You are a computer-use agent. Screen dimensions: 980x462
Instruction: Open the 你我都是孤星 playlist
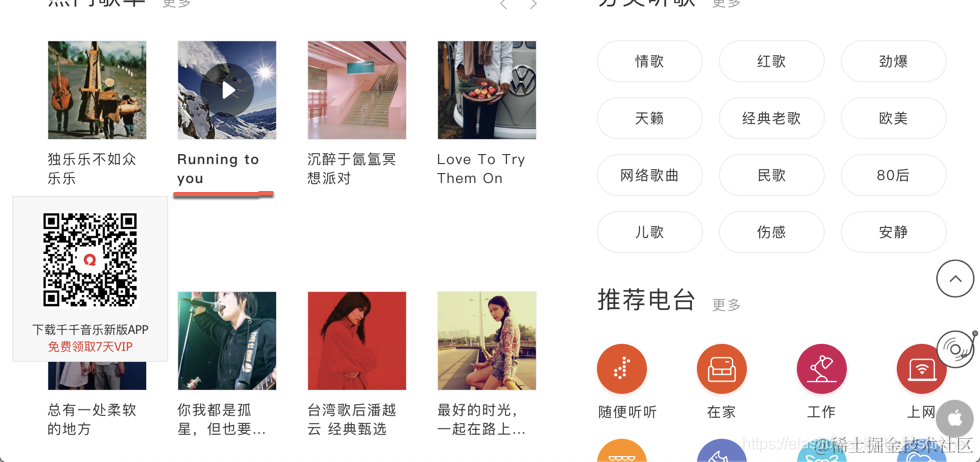[x=227, y=341]
